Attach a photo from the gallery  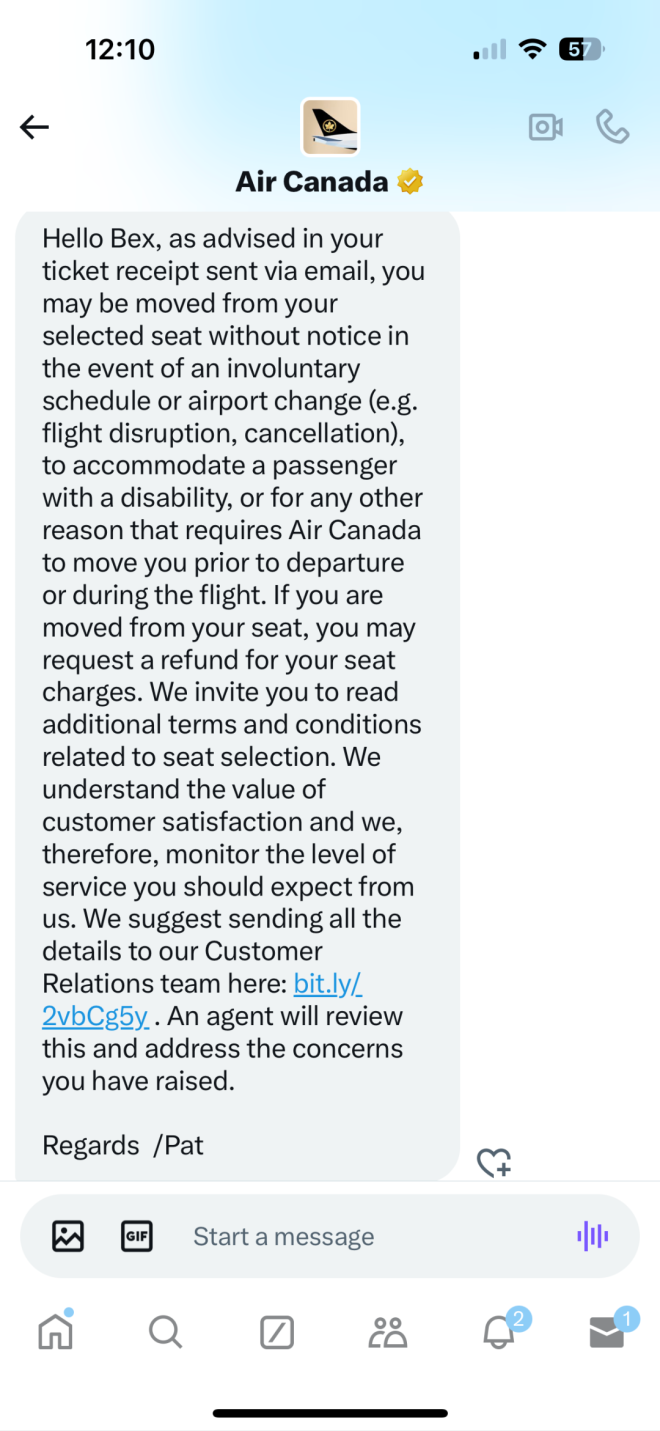68,1236
